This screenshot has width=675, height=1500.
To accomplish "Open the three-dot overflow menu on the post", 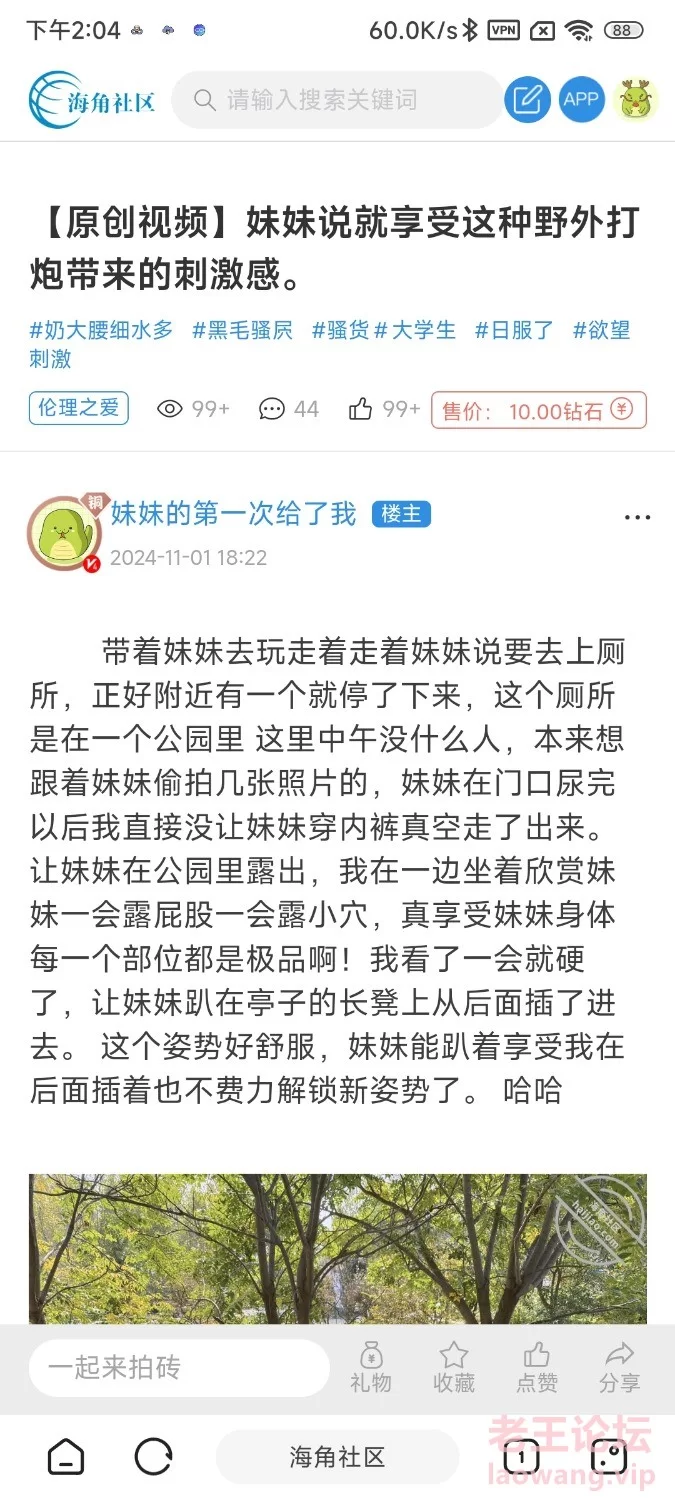I will [637, 518].
